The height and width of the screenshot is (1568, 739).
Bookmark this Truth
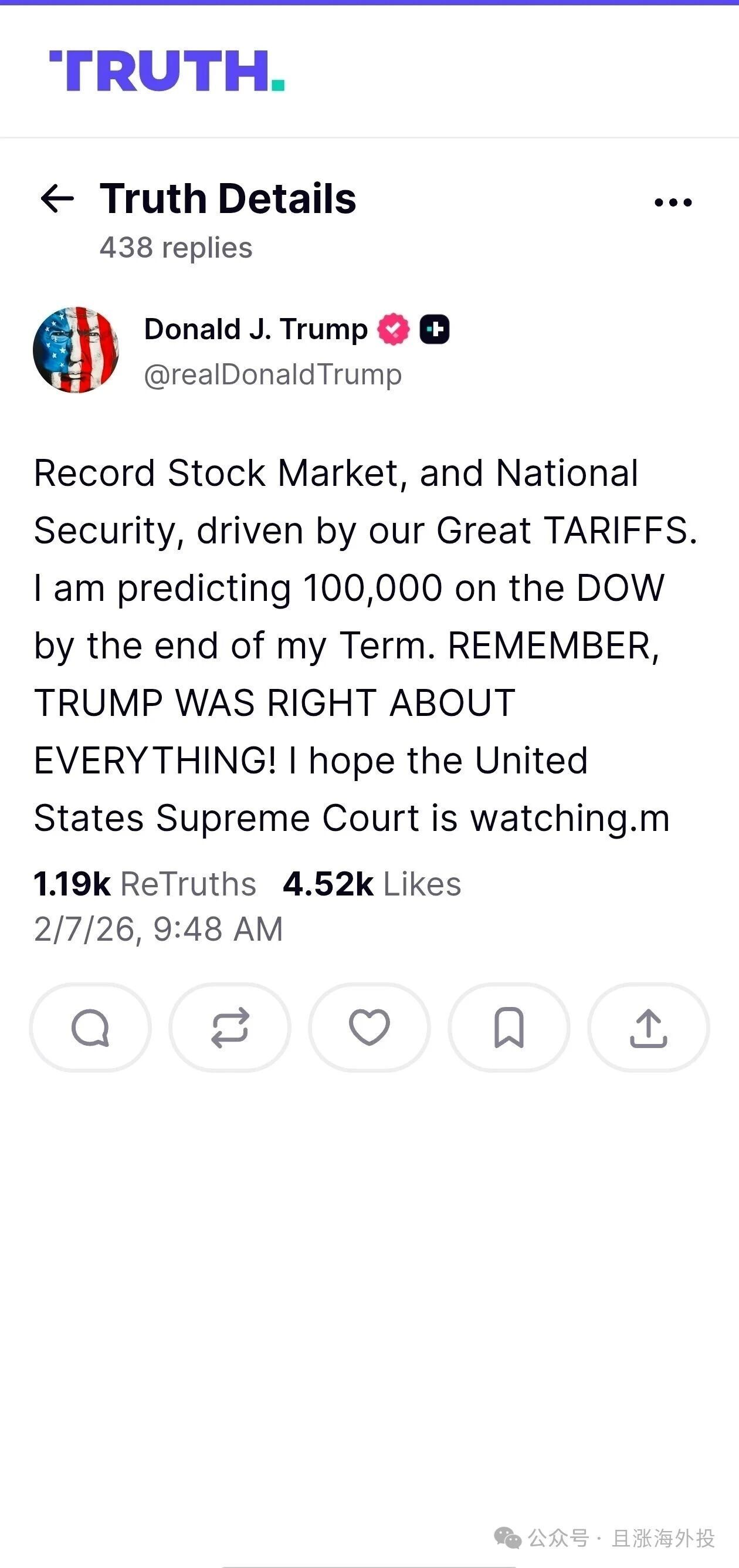click(509, 1028)
